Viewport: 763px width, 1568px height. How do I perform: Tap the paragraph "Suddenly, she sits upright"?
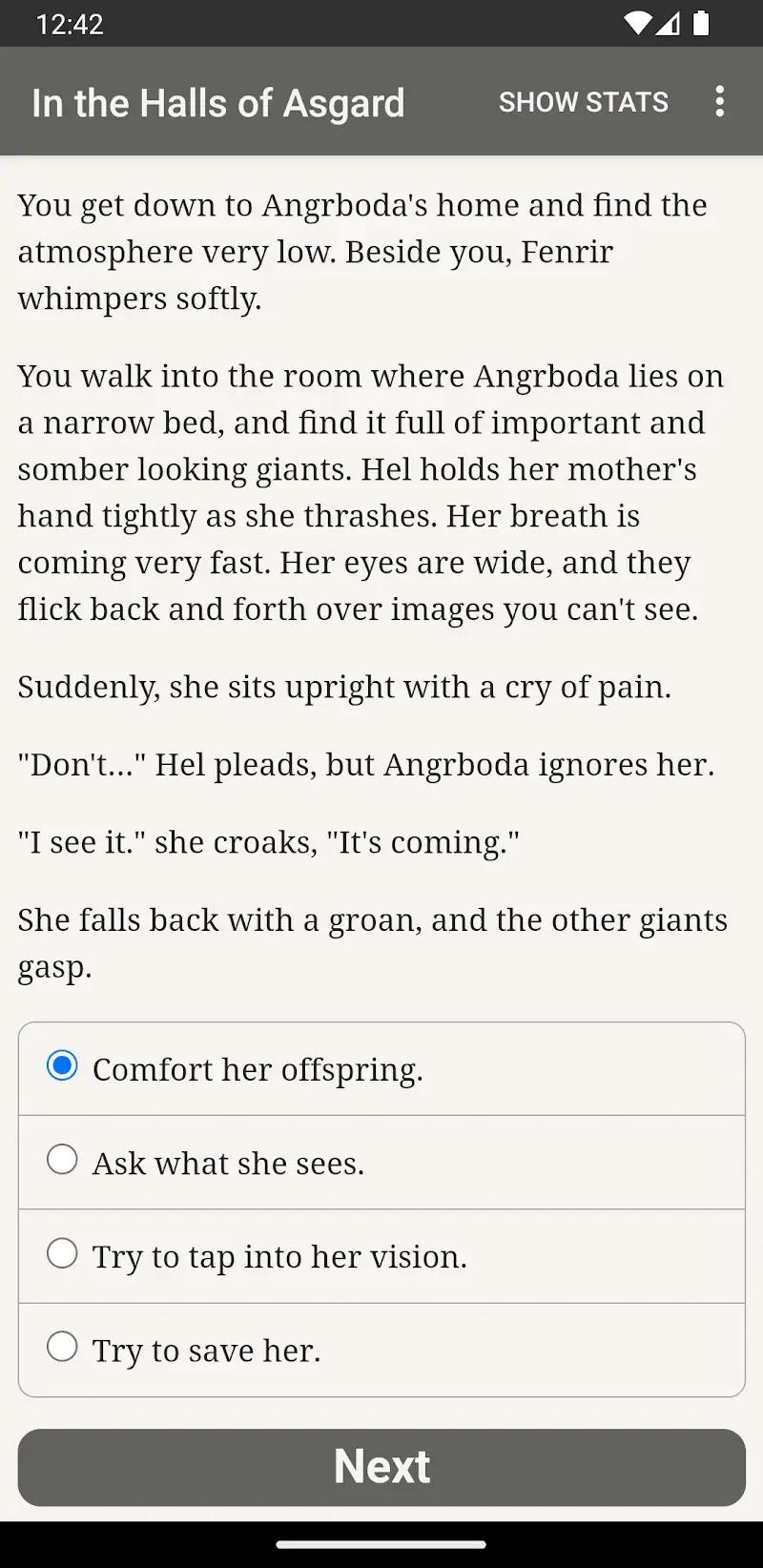pyautogui.click(x=345, y=687)
